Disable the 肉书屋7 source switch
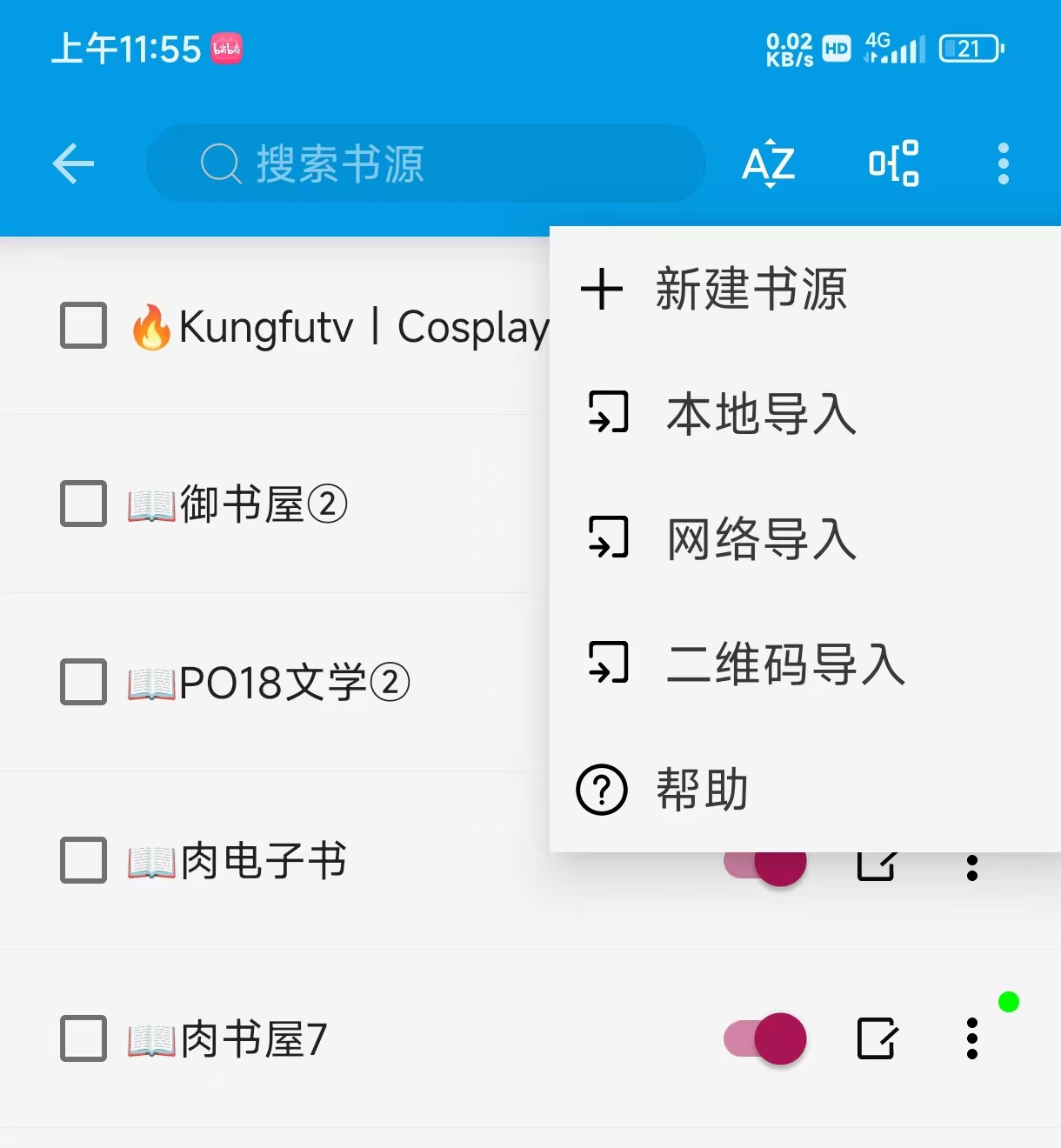Screen dimensions: 1061x1148 [x=765, y=1038]
